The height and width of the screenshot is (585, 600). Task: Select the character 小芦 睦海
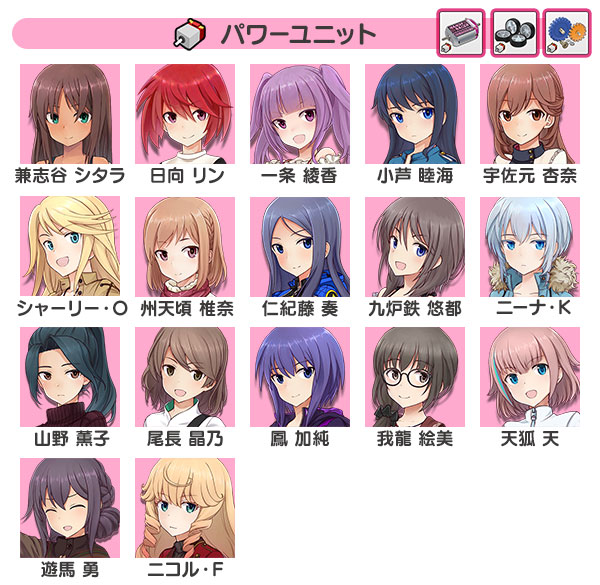click(415, 114)
